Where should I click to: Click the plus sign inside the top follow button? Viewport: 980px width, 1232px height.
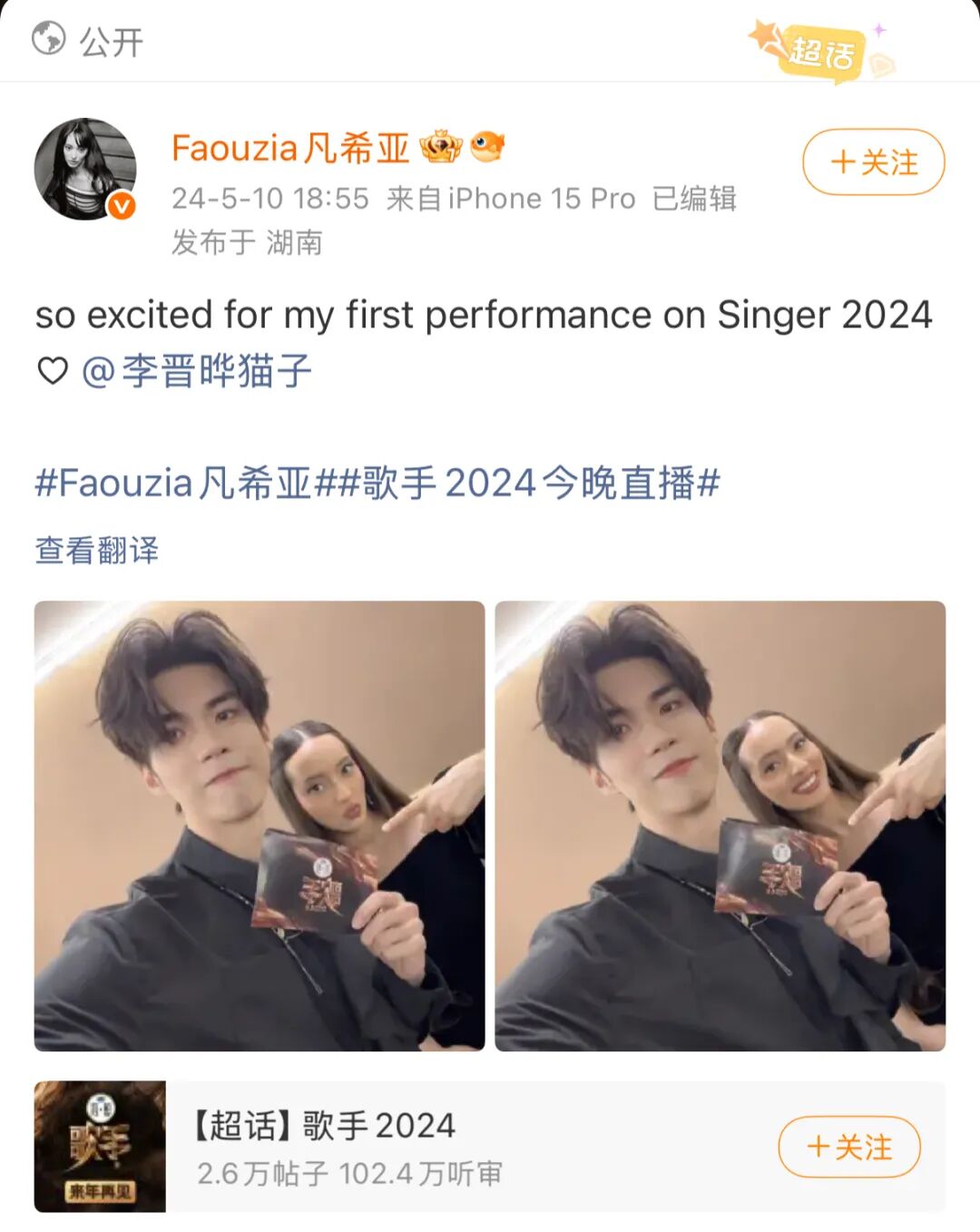[845, 163]
